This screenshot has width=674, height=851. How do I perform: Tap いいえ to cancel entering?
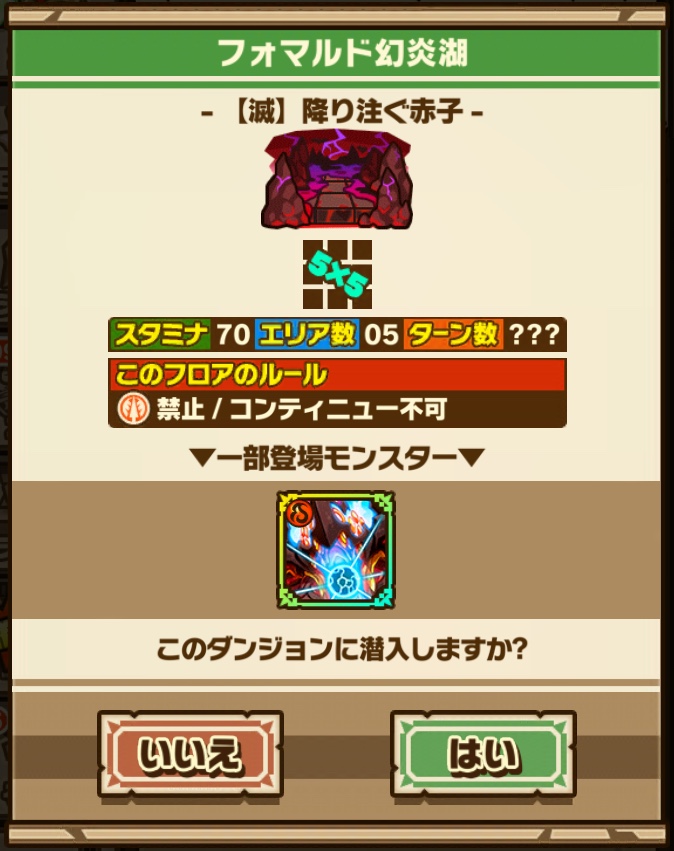[190, 753]
